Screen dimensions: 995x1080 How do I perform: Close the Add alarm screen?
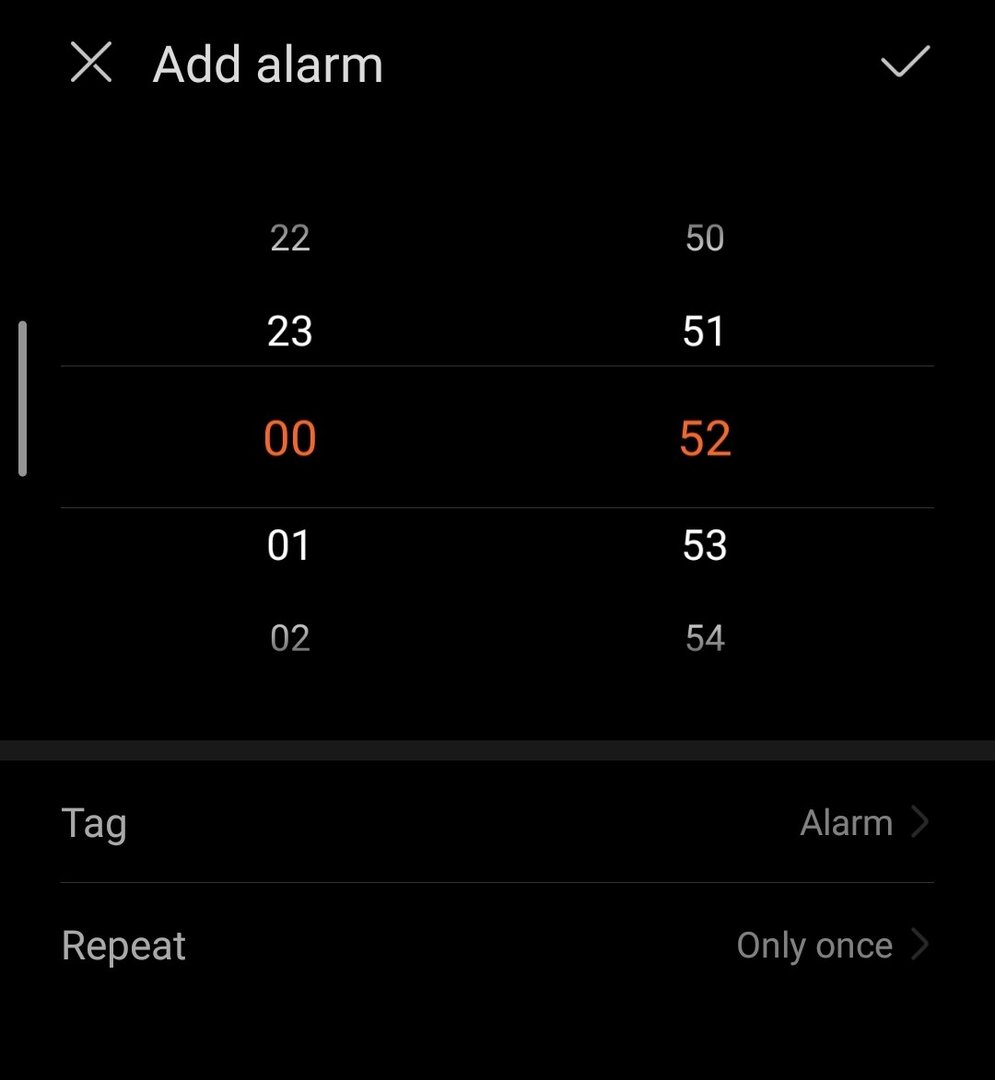[x=91, y=64]
